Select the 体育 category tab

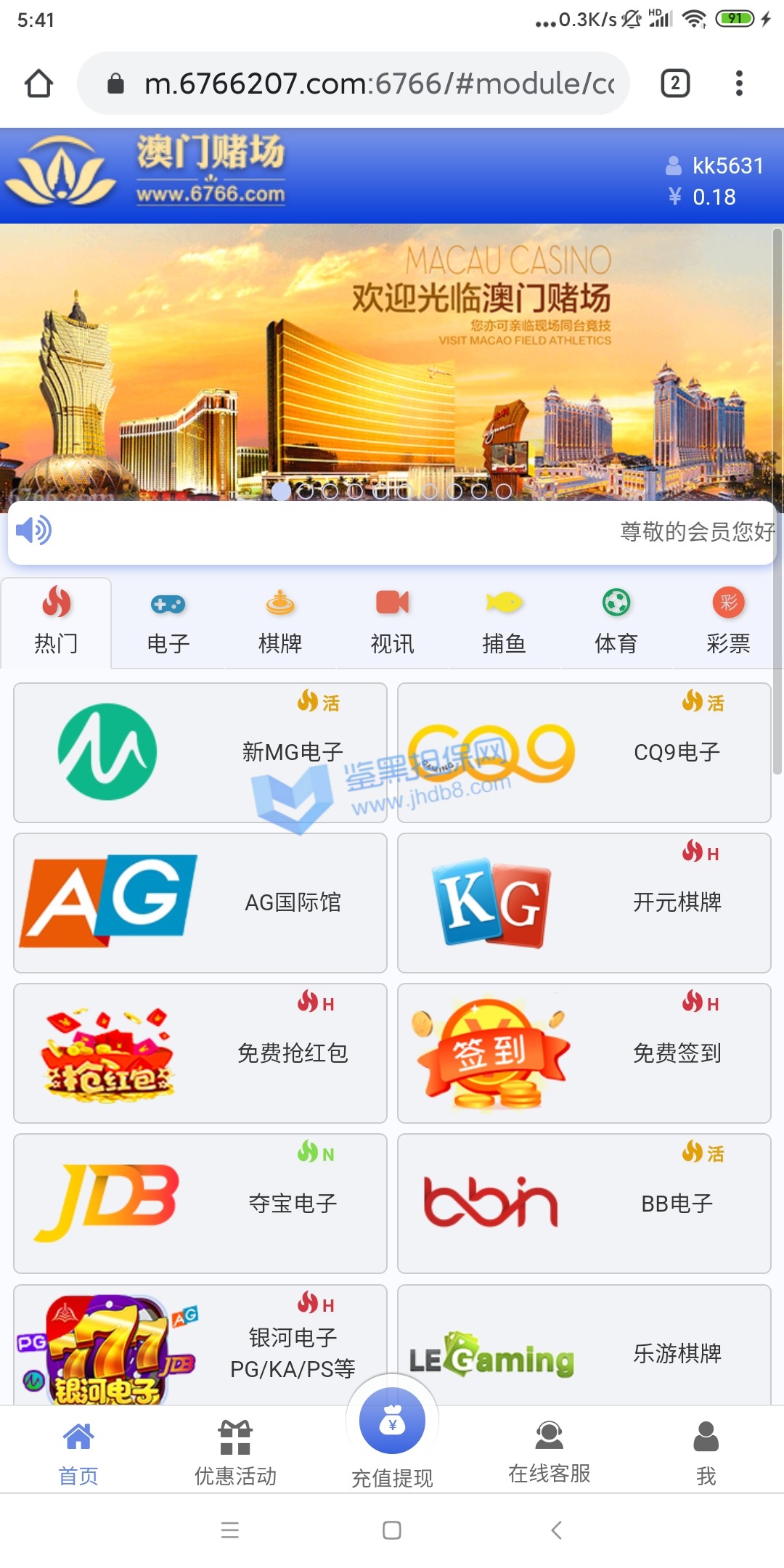pos(616,623)
